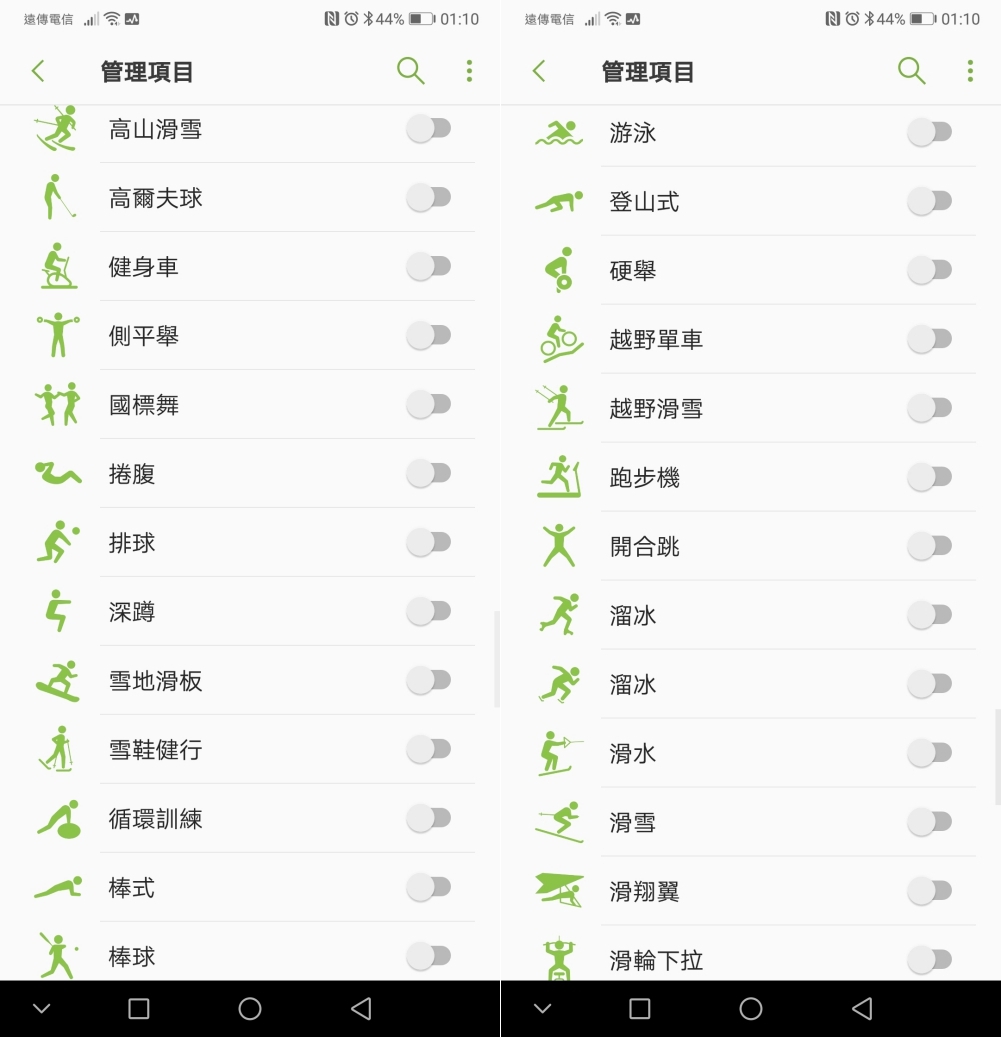
Task: Enable 國標舞 in managed items
Action: click(429, 405)
